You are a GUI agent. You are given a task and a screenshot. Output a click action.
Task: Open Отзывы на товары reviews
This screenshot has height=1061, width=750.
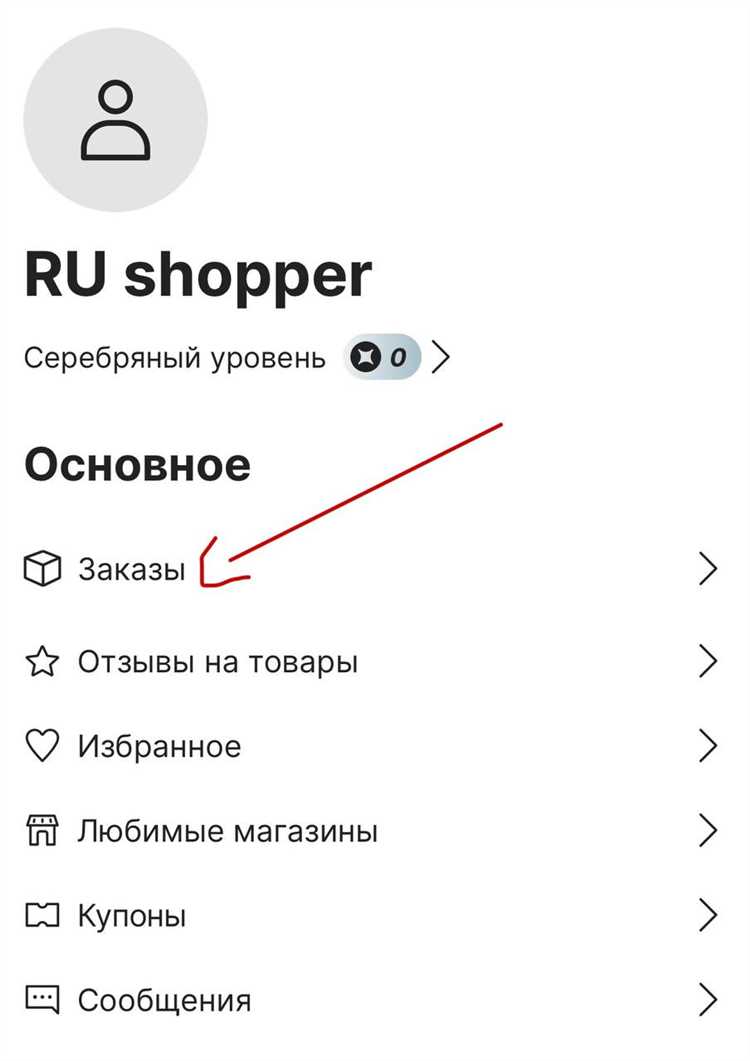pyautogui.click(x=217, y=661)
